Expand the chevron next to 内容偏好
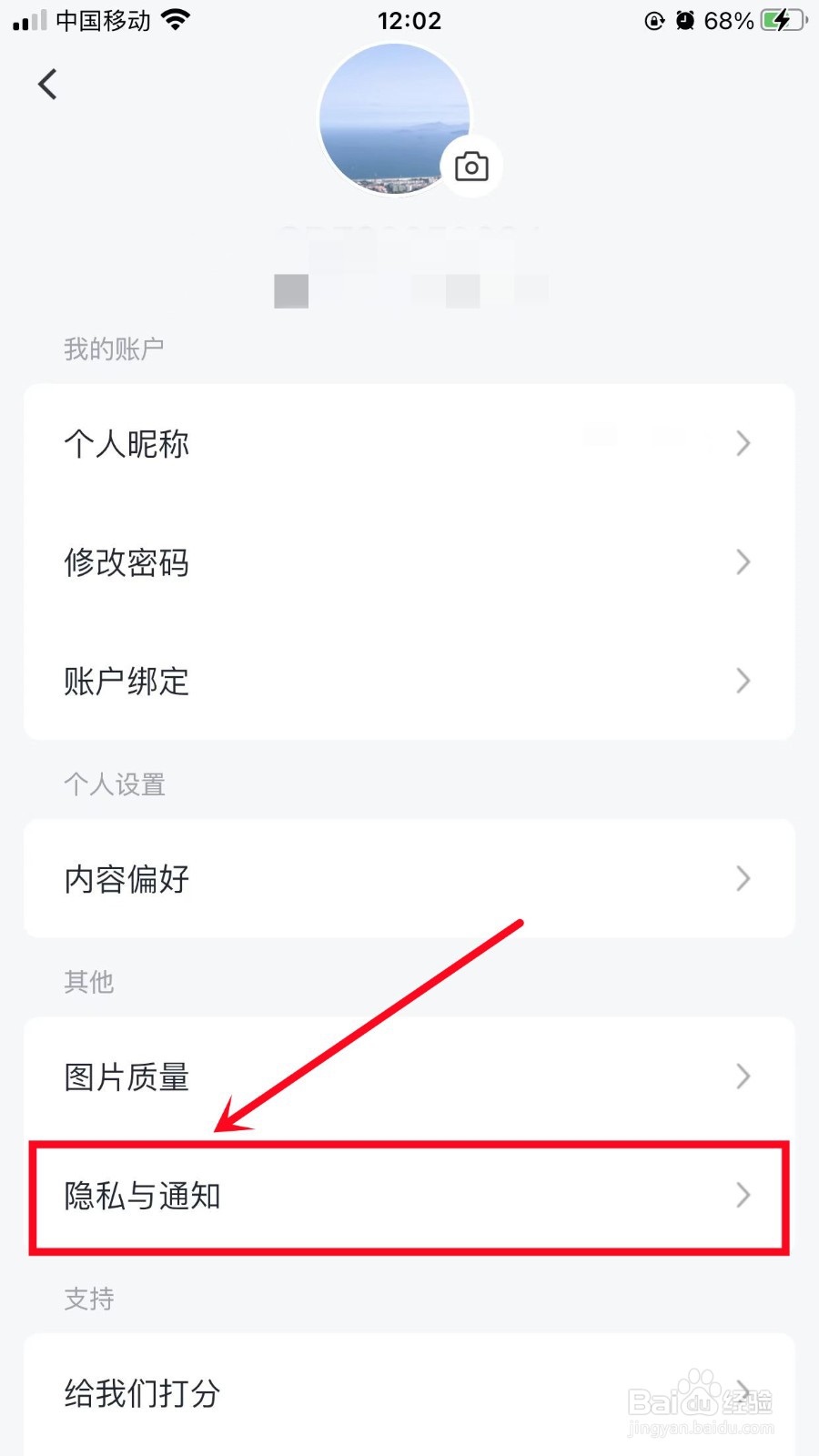 coord(743,879)
